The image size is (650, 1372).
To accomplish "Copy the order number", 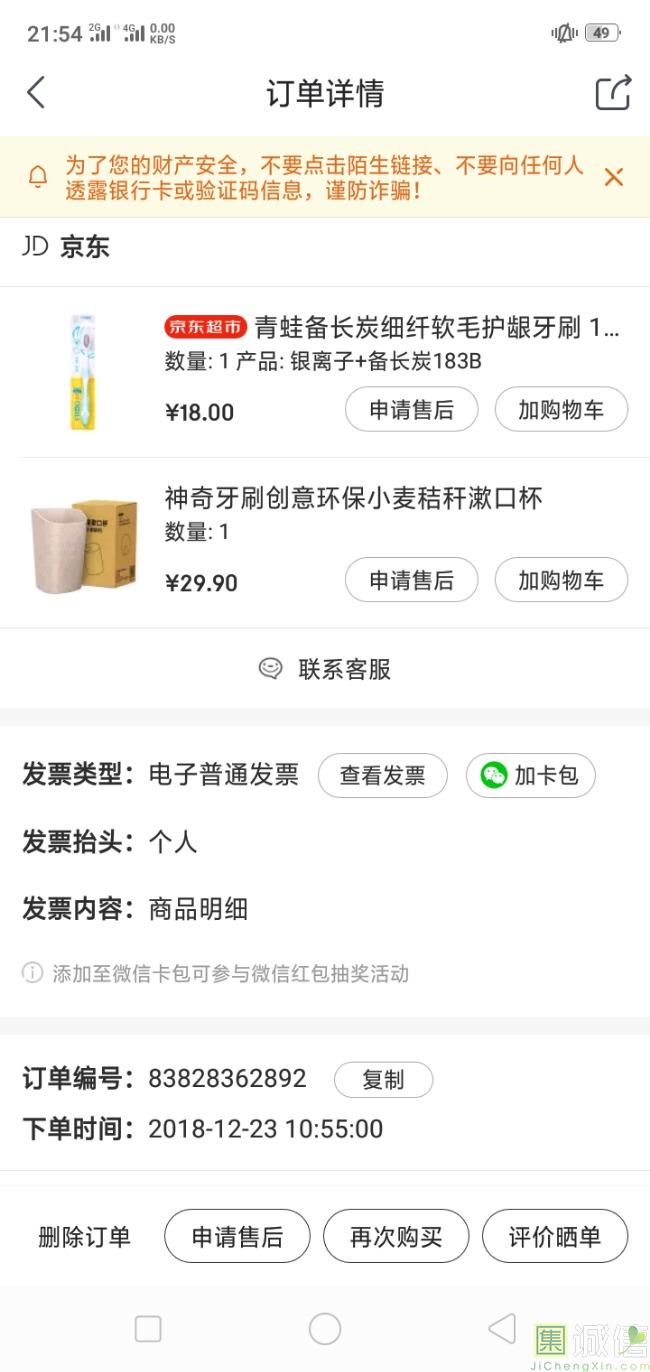I will (x=383, y=1080).
